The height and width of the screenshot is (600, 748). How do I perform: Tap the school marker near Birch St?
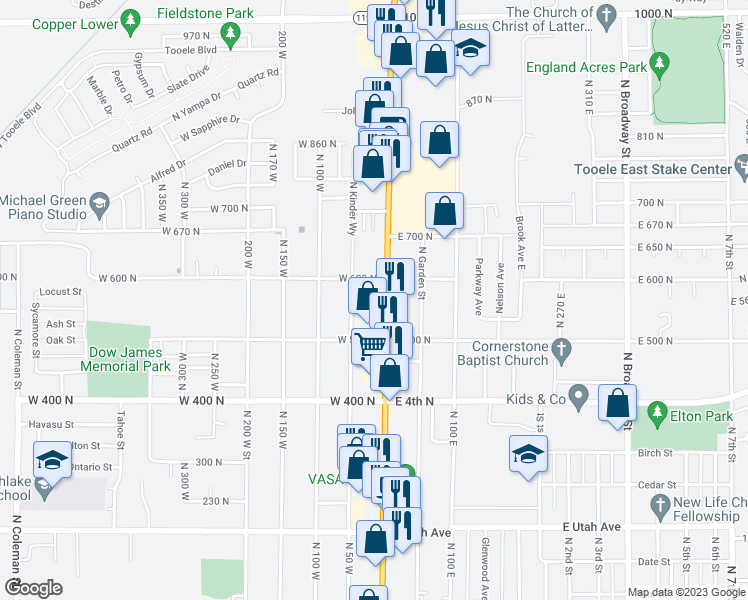click(528, 457)
